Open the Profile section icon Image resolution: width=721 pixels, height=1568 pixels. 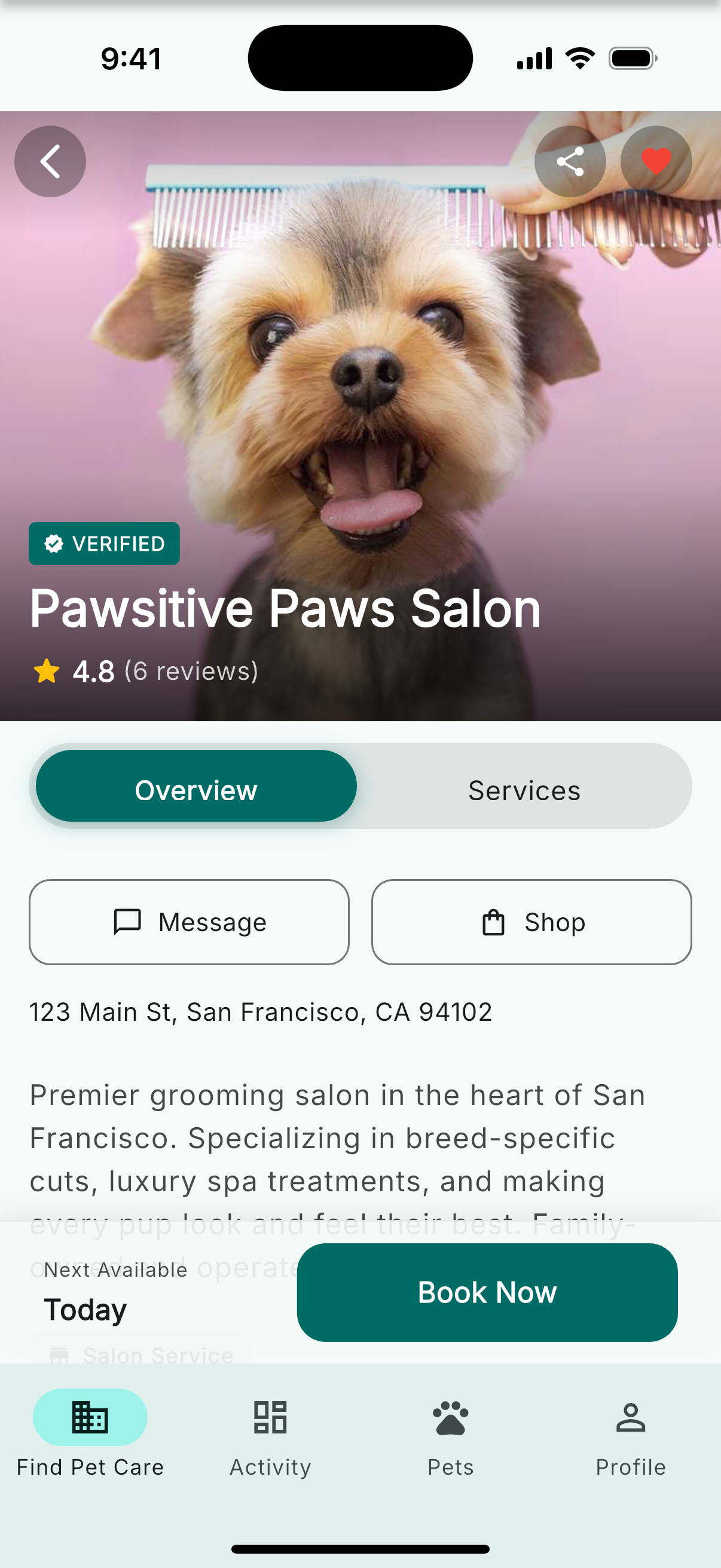coord(630,1417)
